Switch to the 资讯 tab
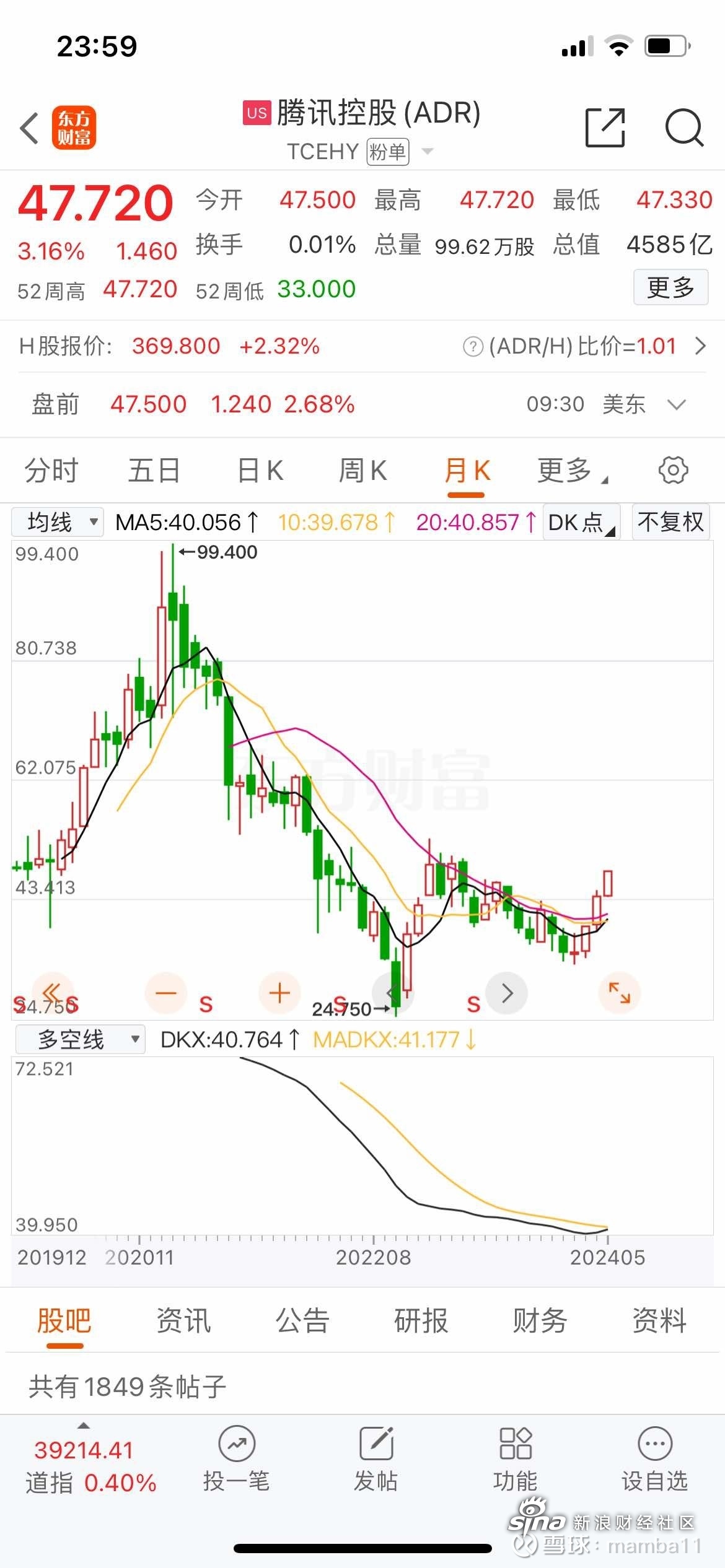 coord(183,1321)
